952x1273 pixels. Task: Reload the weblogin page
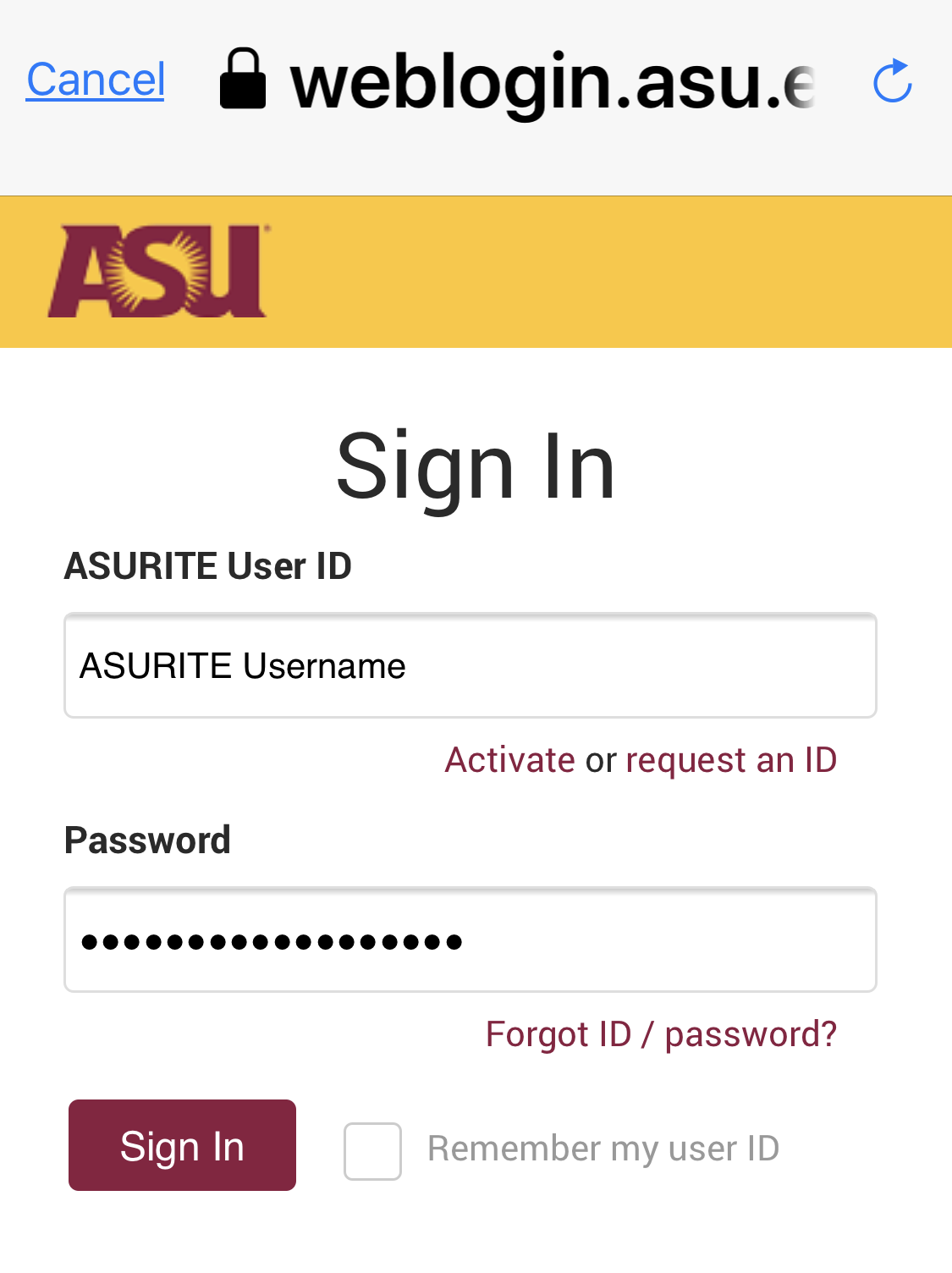(892, 81)
